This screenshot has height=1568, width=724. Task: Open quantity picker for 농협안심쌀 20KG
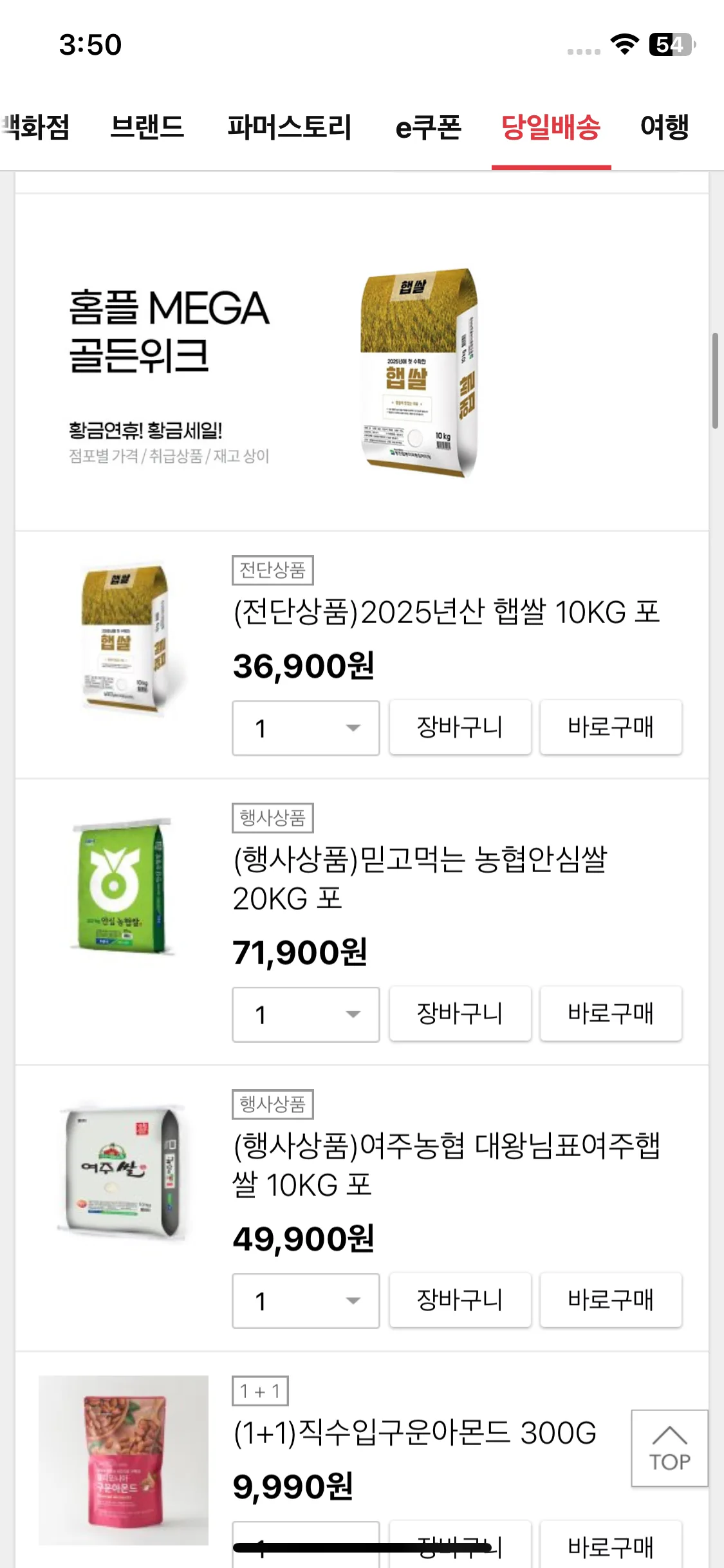[306, 1014]
